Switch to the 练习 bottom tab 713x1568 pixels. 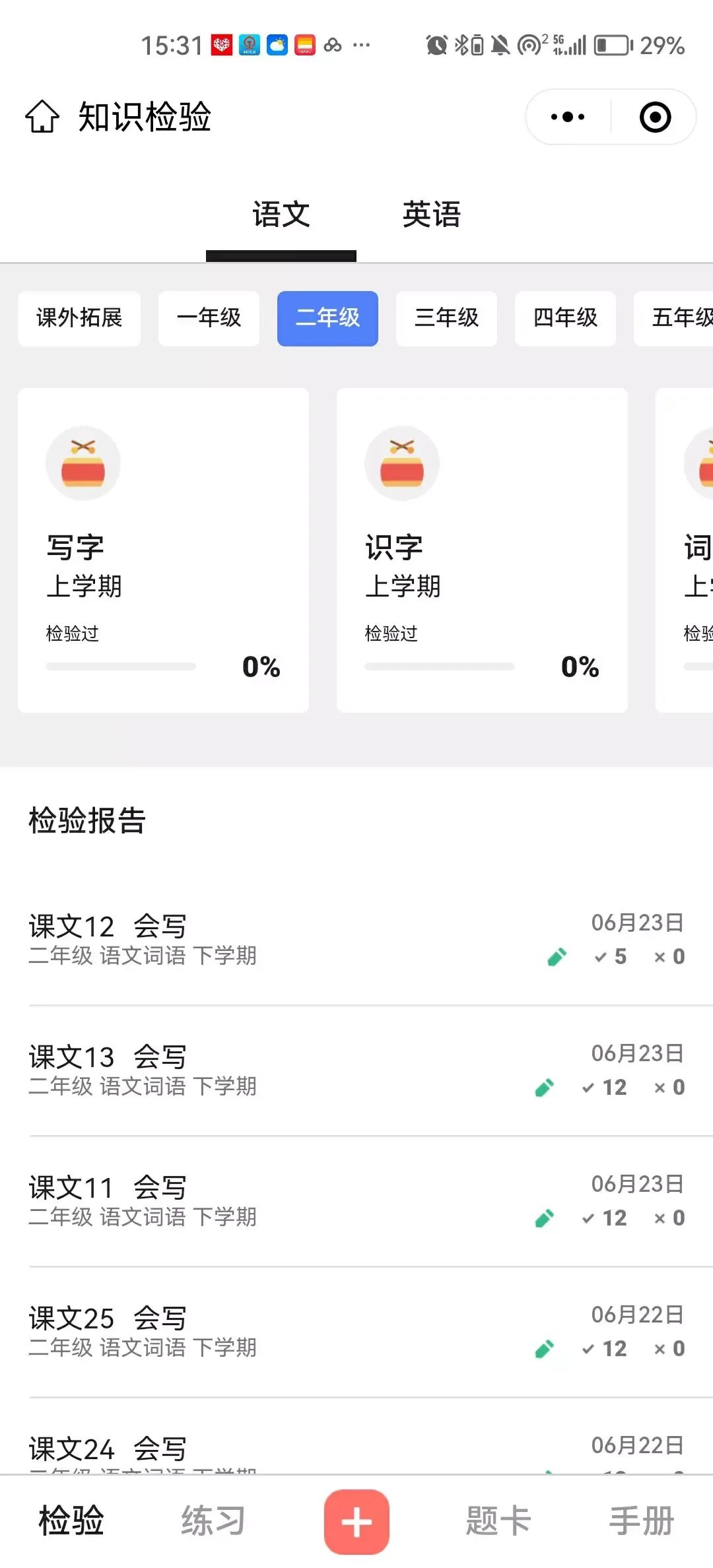tap(213, 1520)
